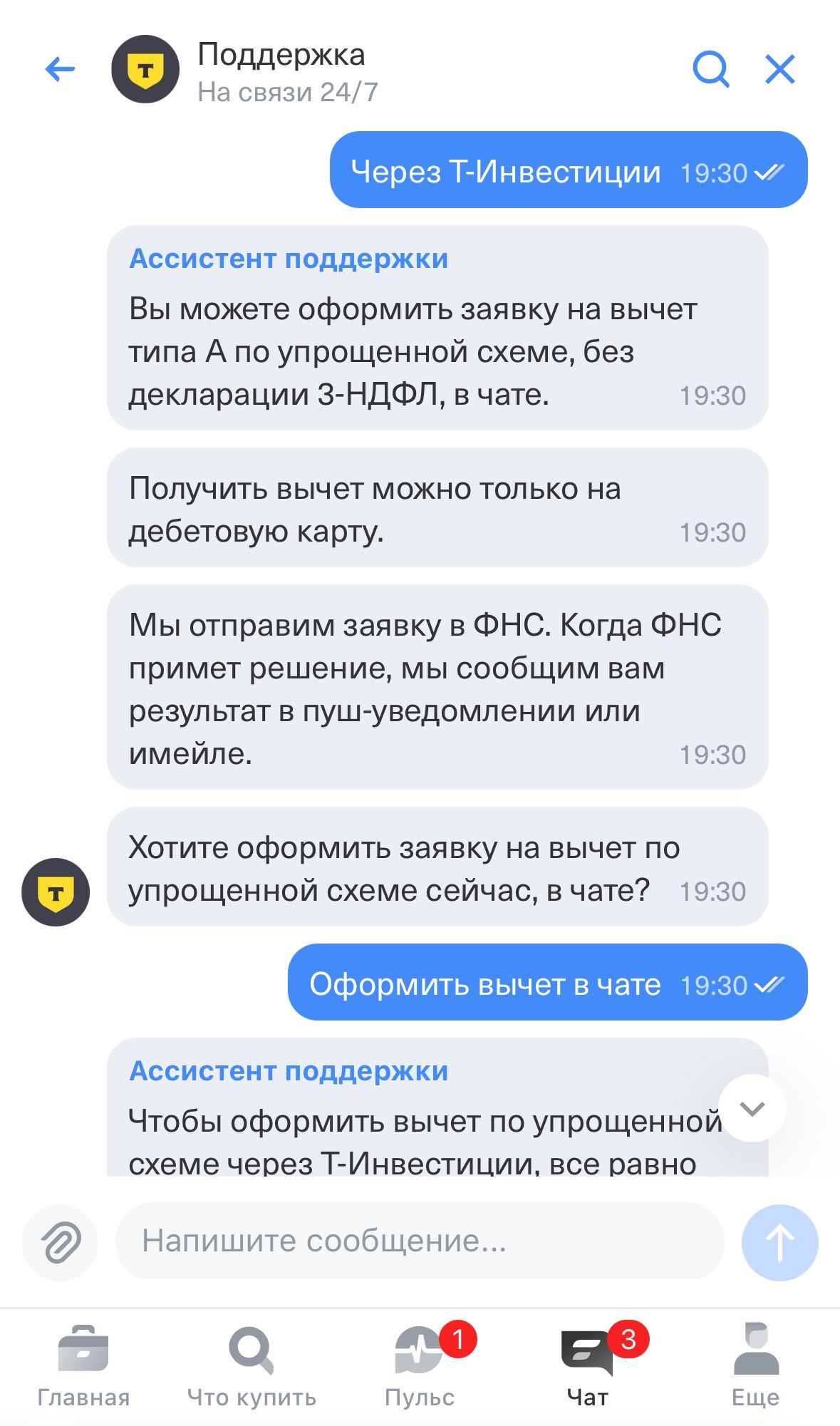
Task: Focus the 'Напишите сообщение' message field
Action: pos(419,1241)
